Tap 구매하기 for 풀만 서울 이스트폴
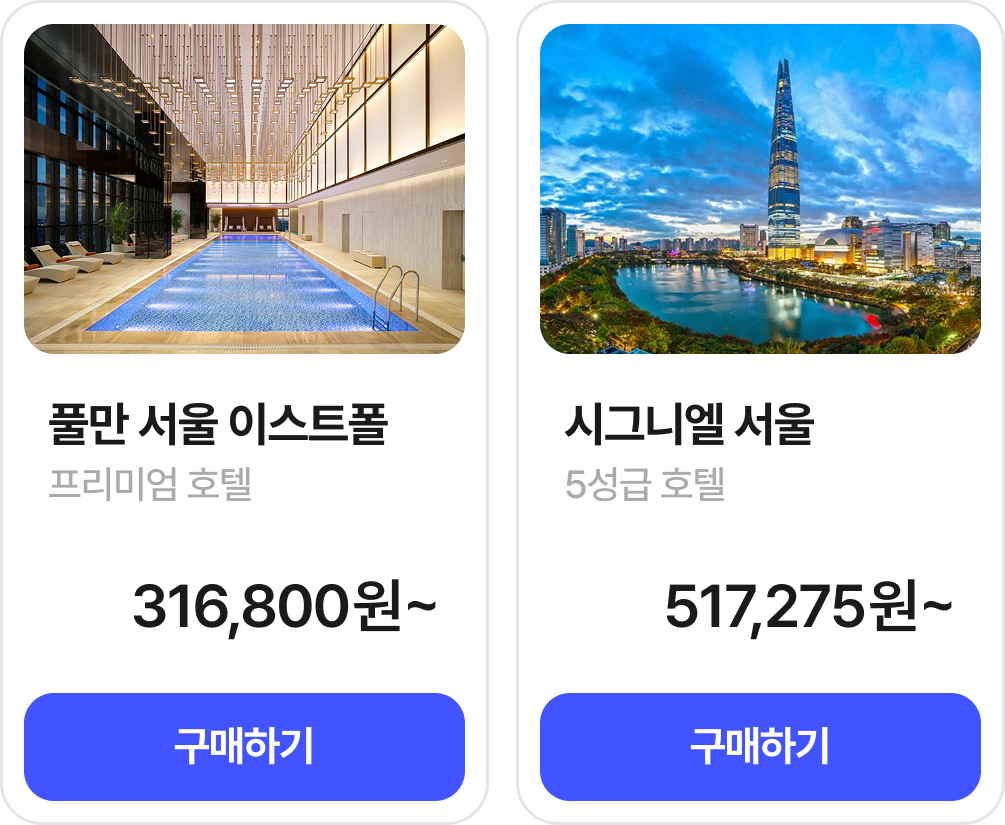1005x825 pixels. point(244,747)
